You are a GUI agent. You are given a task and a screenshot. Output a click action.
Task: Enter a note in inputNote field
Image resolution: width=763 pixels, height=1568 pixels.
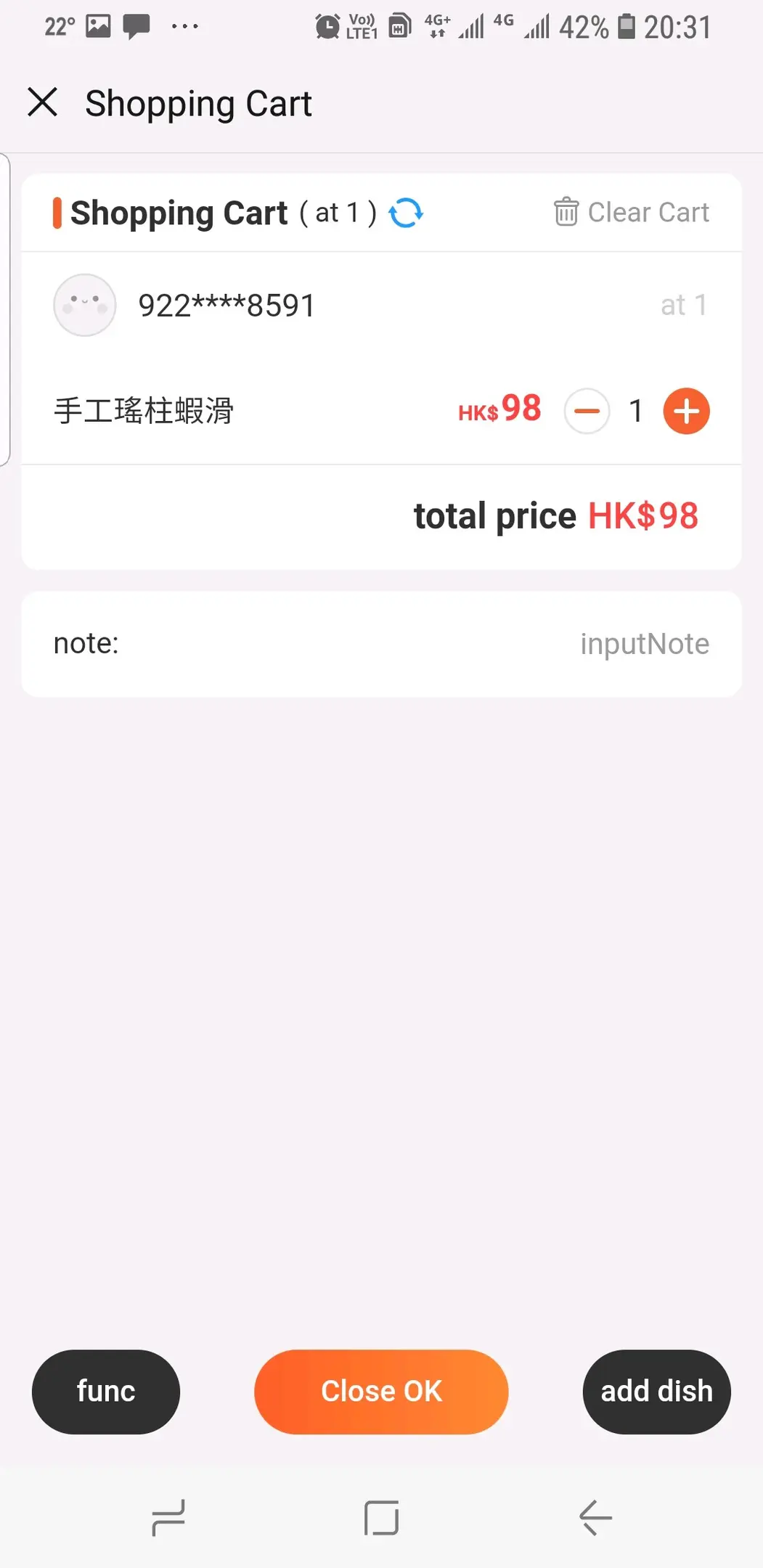[x=643, y=644]
